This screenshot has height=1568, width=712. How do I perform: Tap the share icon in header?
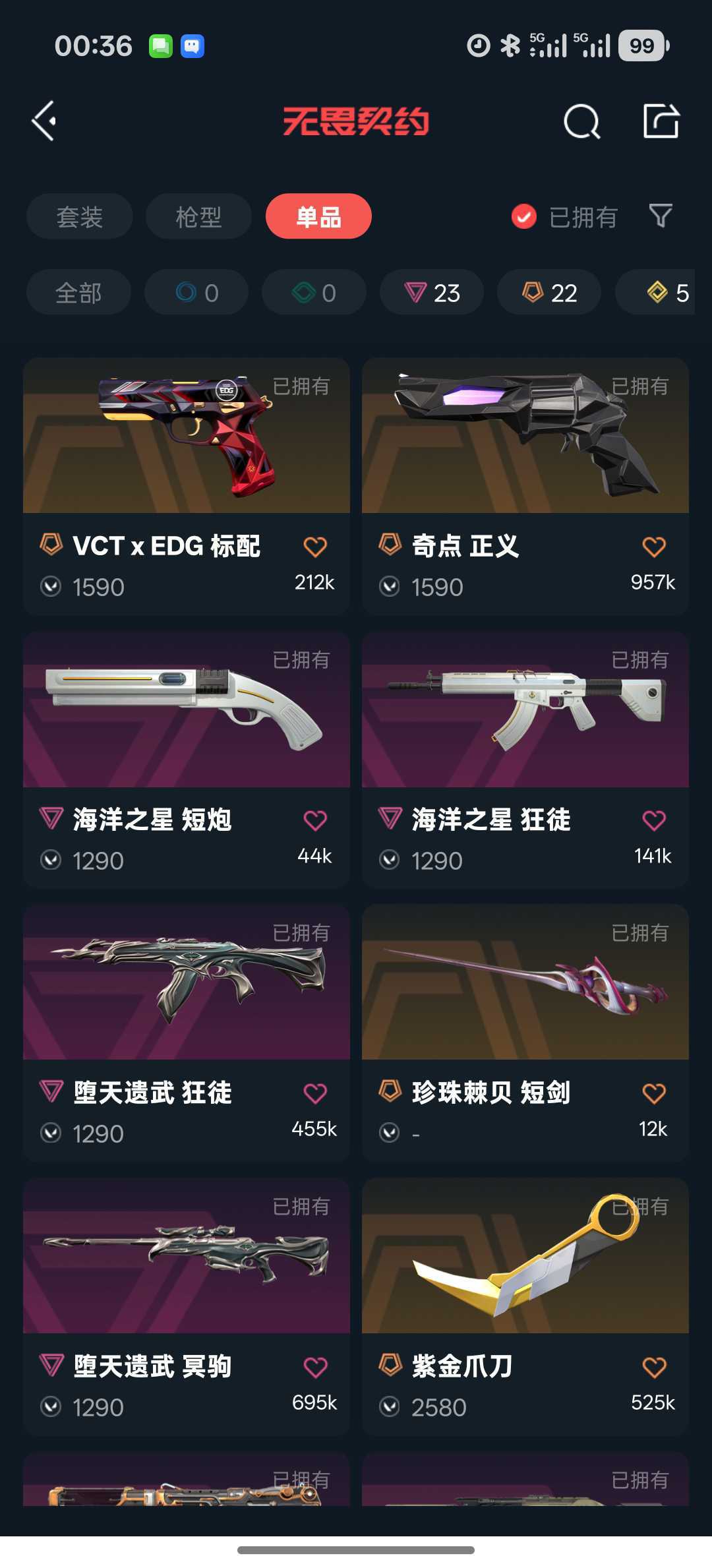pyautogui.click(x=661, y=121)
